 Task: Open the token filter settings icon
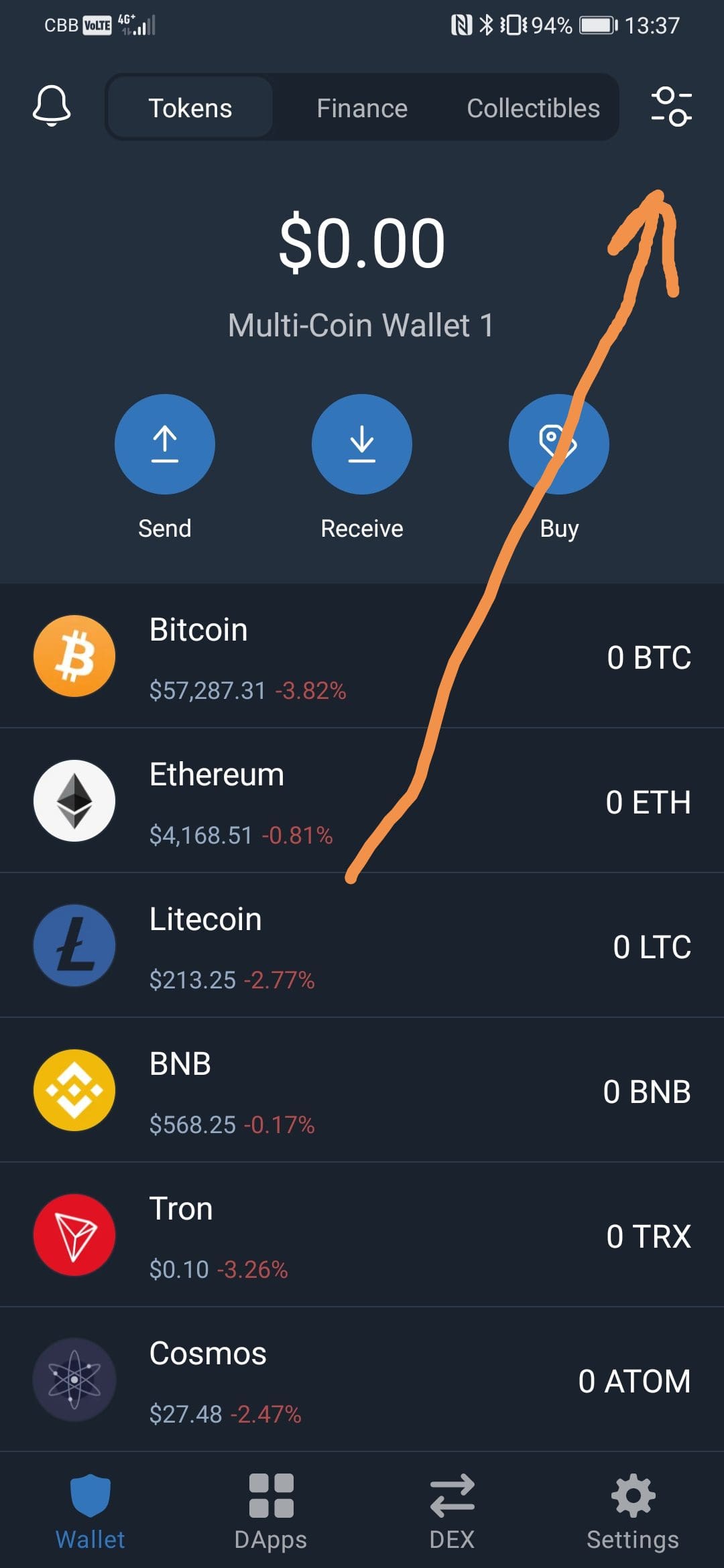[x=671, y=107]
